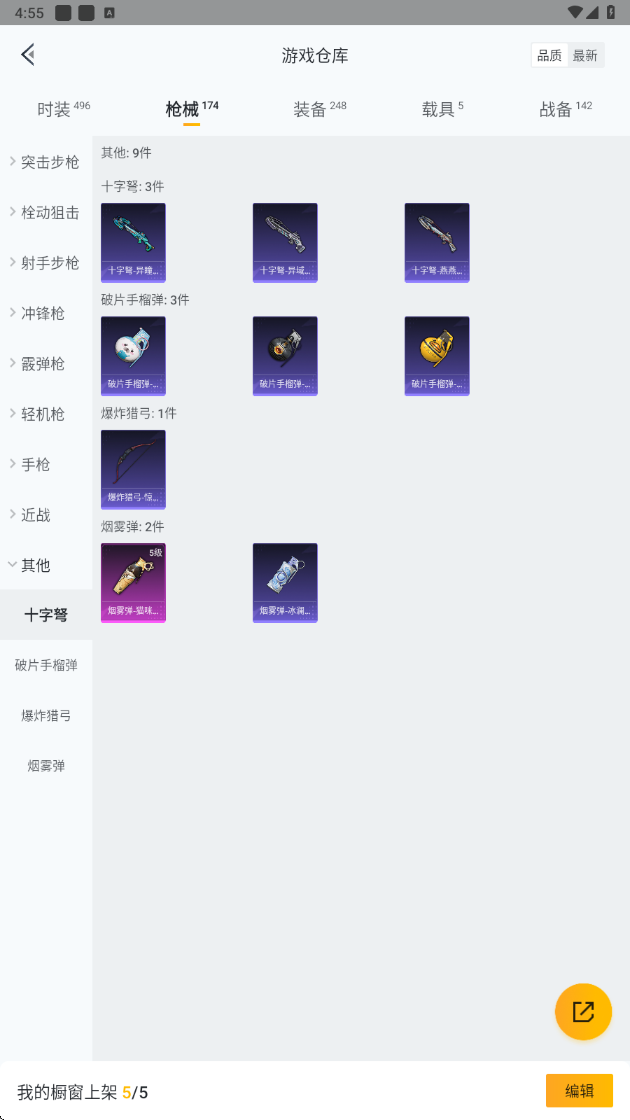Image resolution: width=630 pixels, height=1120 pixels.
Task: Tap the orange share floating button
Action: [583, 1011]
